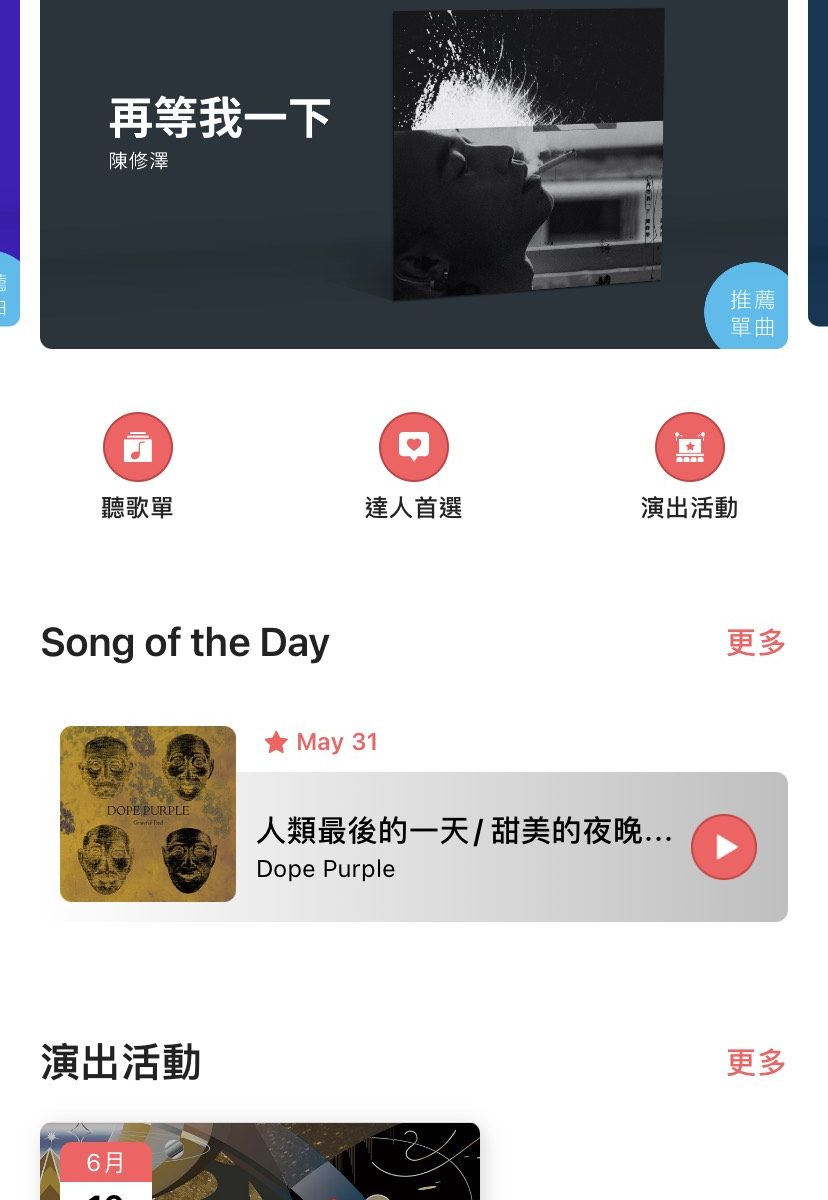
Task: Open the 演出活動 shortcut icon
Action: pos(689,447)
